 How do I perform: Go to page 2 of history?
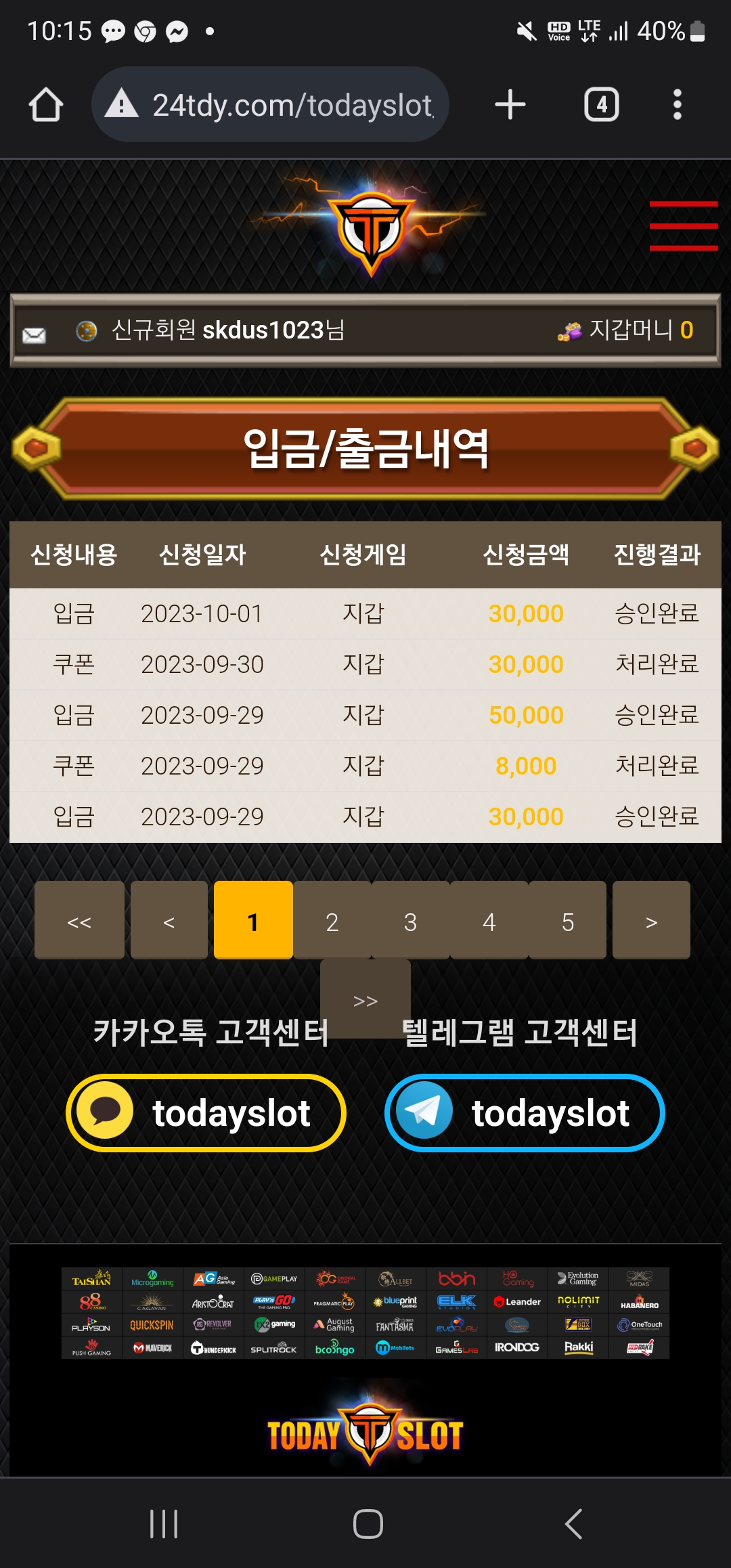tap(332, 921)
